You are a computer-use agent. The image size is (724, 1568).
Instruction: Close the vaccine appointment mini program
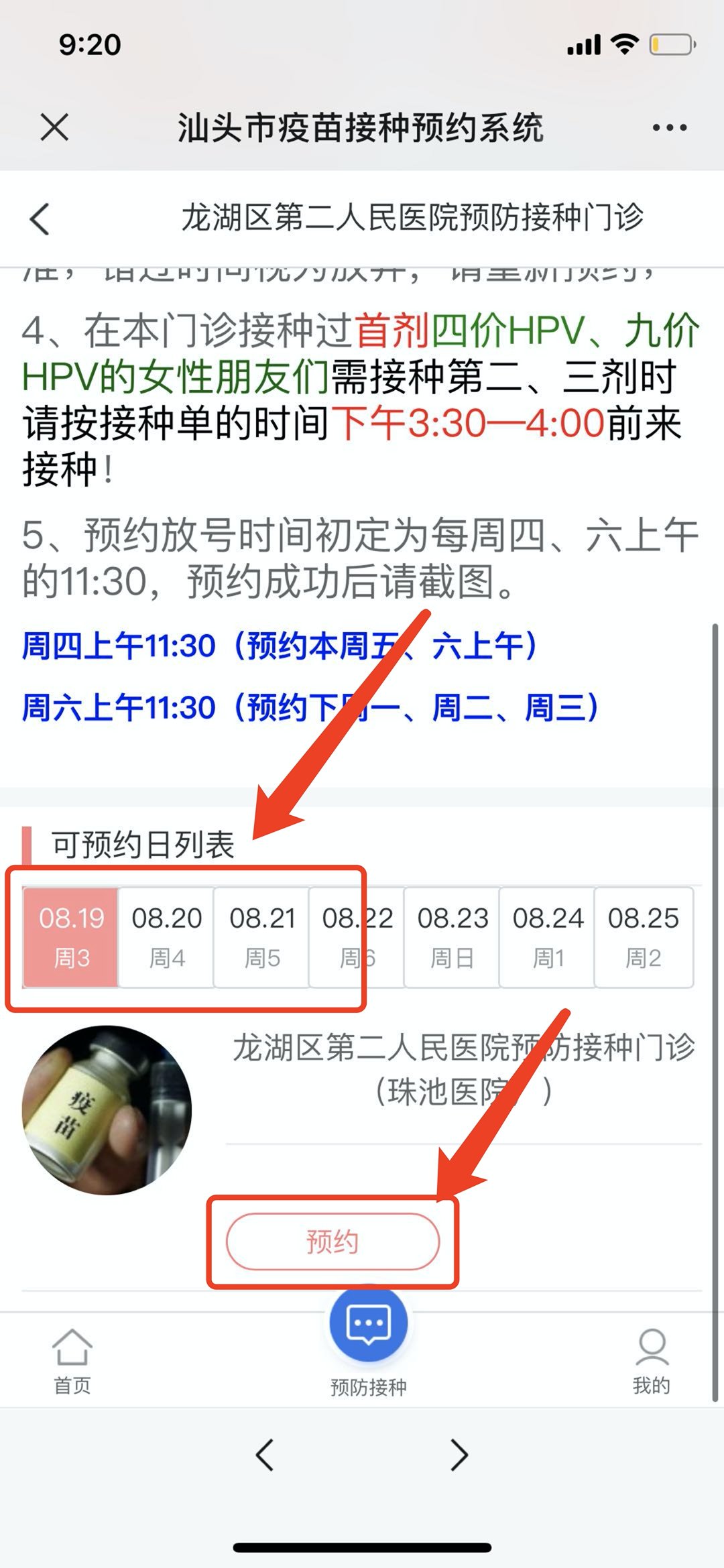(x=54, y=127)
